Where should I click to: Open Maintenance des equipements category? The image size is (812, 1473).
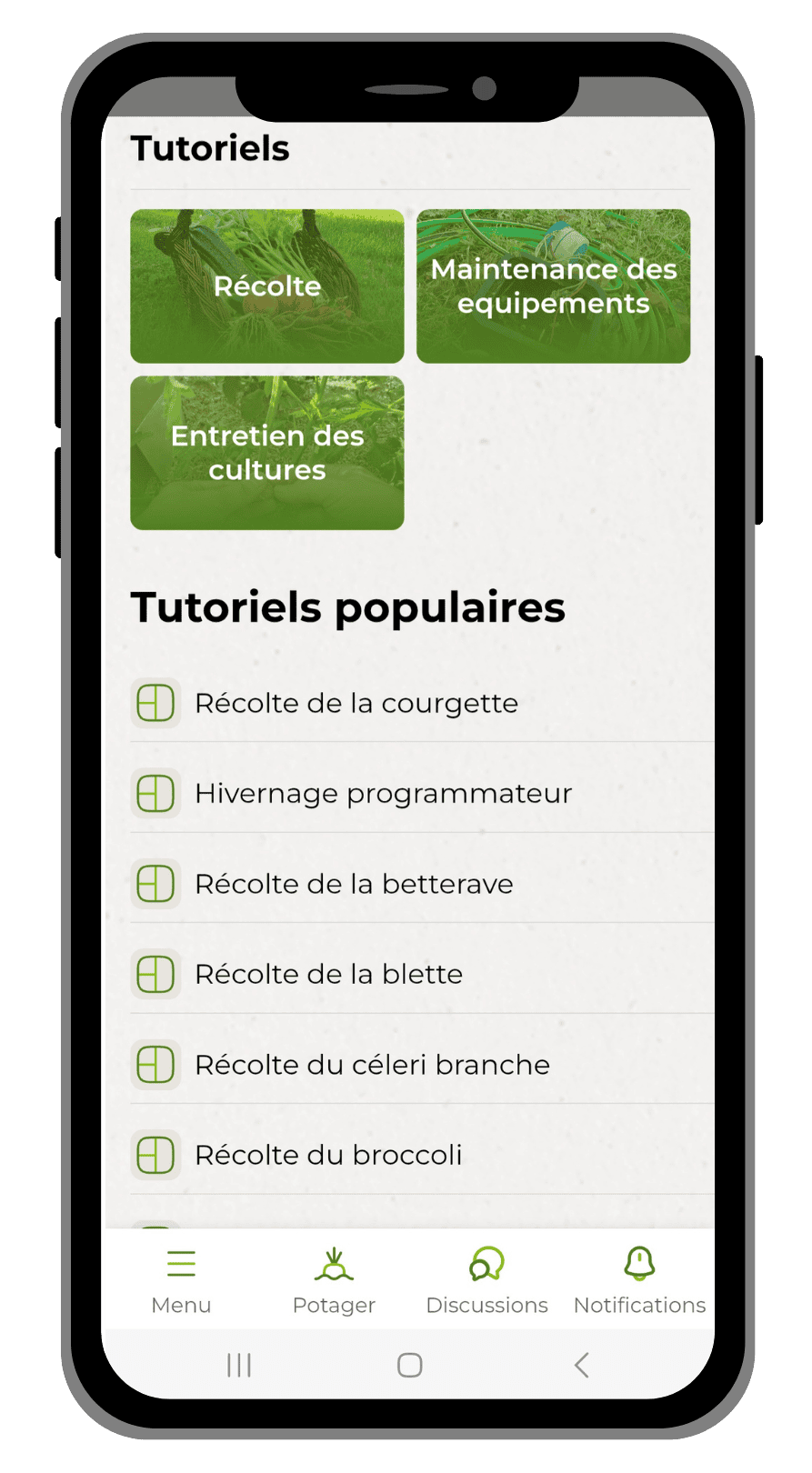553,286
